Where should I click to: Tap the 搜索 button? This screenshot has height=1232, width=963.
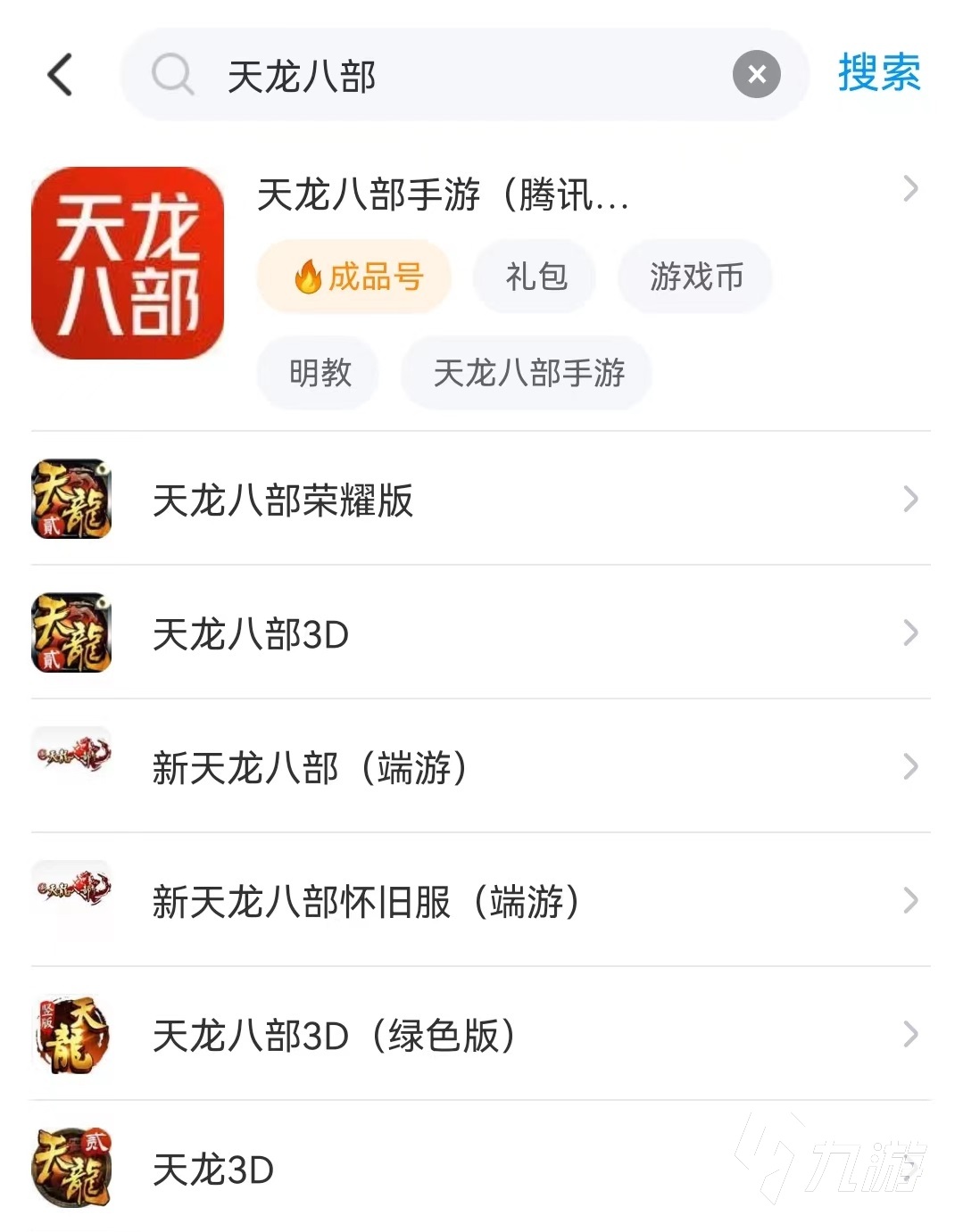coord(878,73)
